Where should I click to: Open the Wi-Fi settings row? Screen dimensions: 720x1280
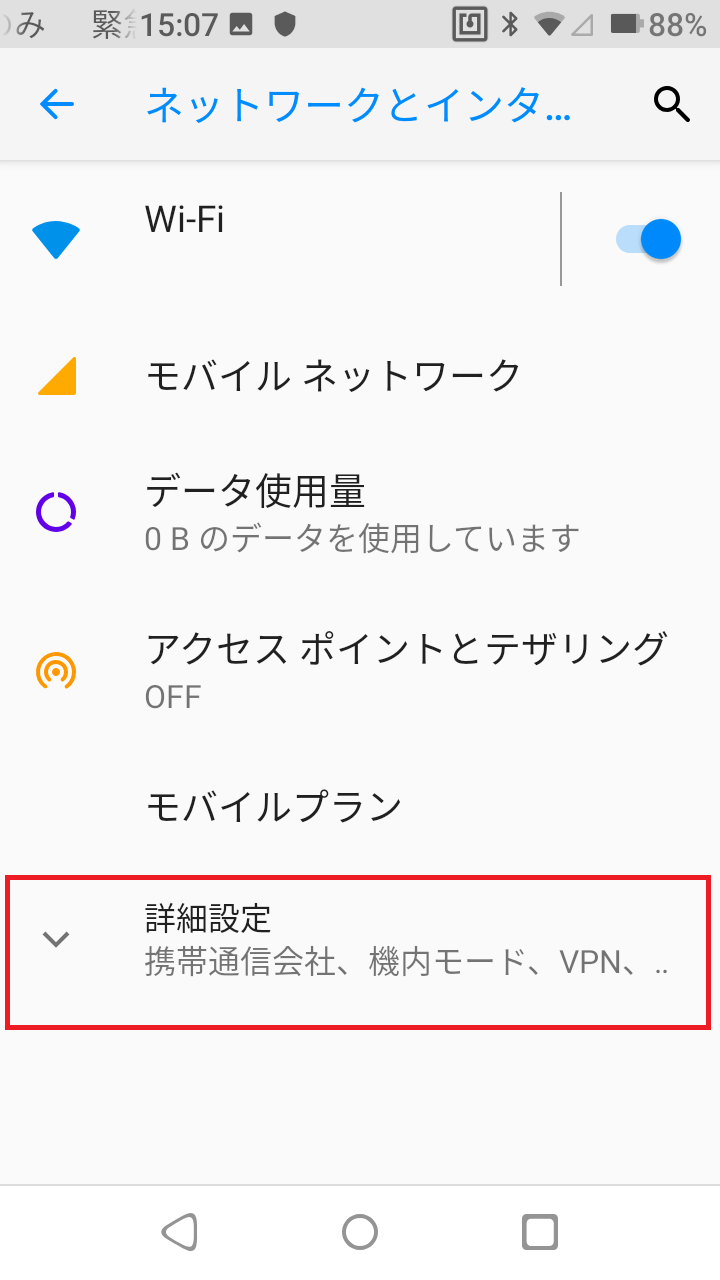[280, 239]
